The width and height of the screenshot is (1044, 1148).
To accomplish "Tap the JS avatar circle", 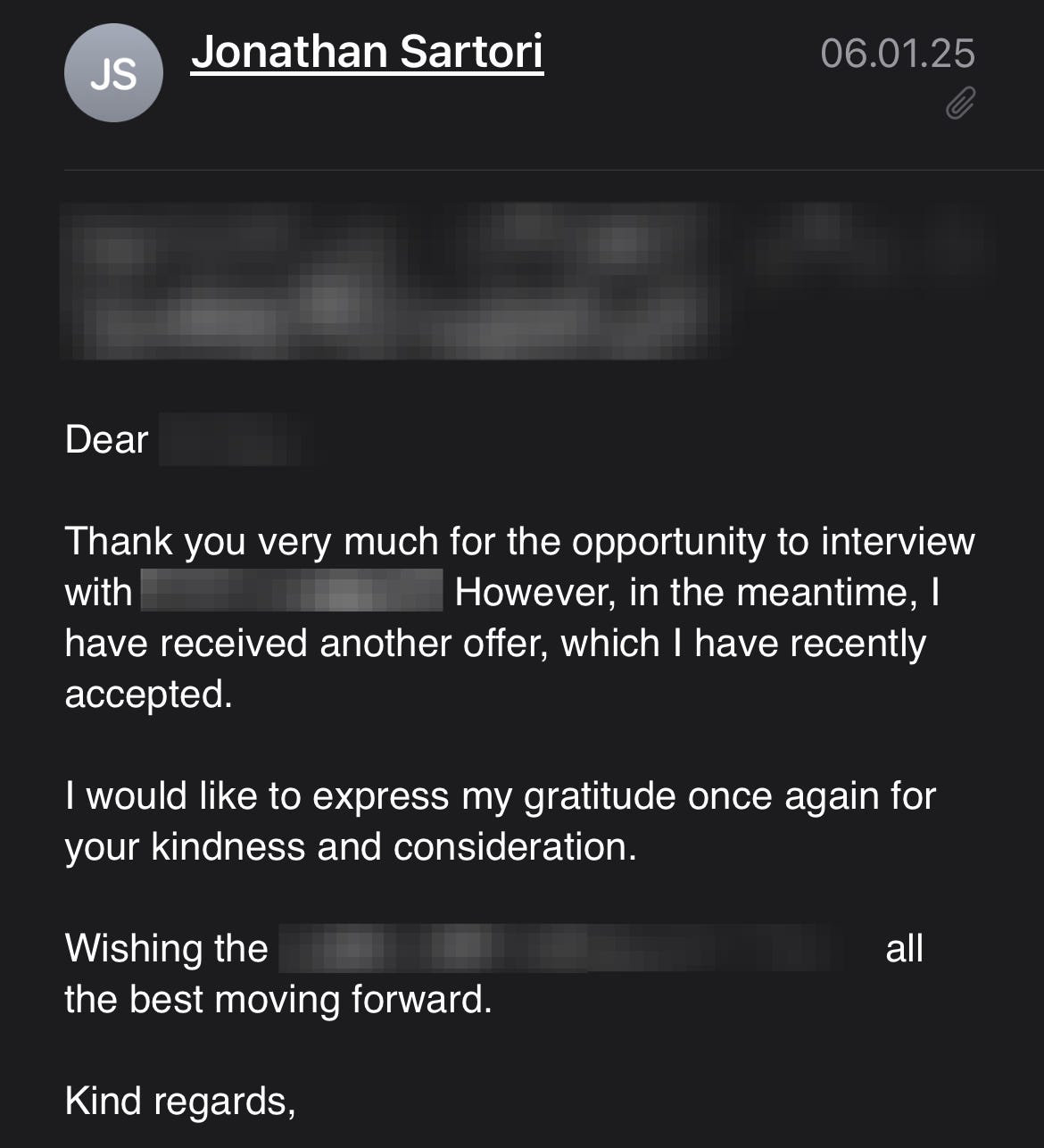I will (113, 73).
